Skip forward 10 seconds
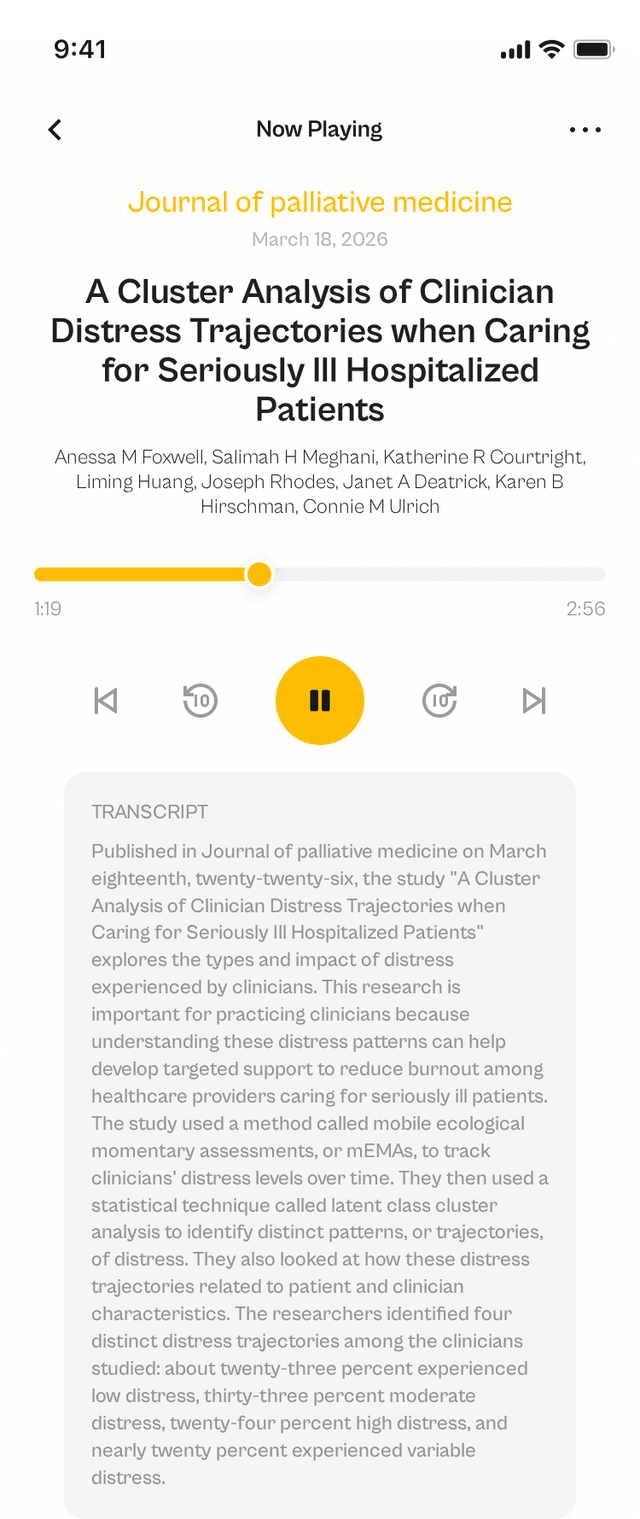Screen dimensions: 640x1519 [x=439, y=700]
